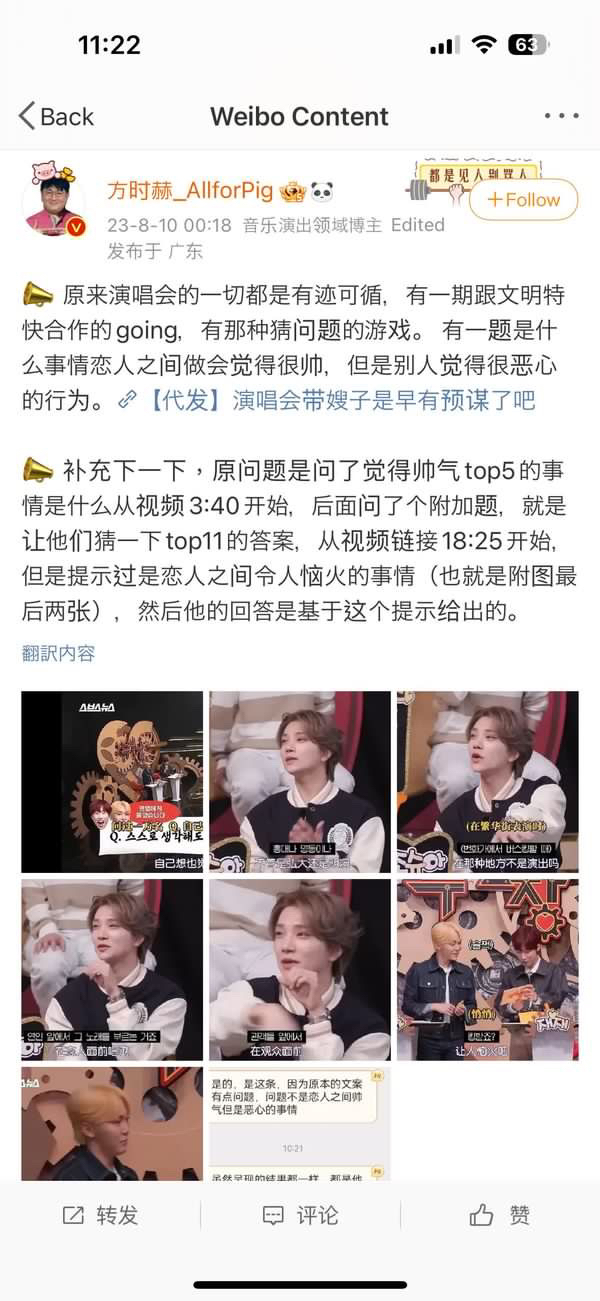Tap the username 方时赫_AllforPig
This screenshot has width=600, height=1301.
pos(191,190)
